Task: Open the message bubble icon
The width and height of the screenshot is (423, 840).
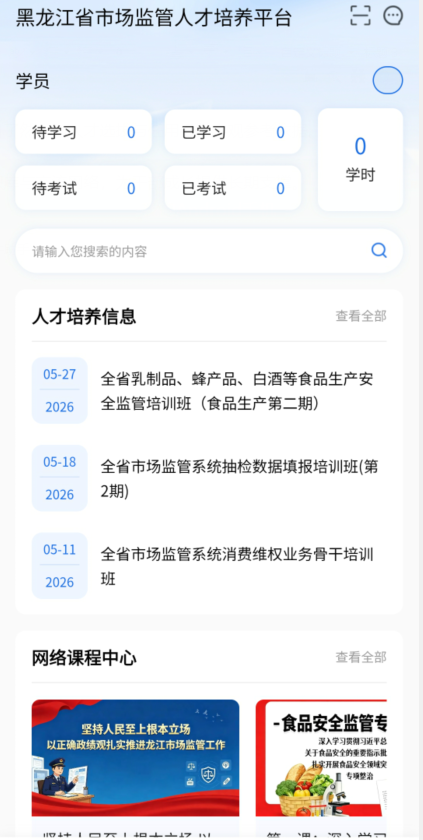Action: pyautogui.click(x=394, y=16)
